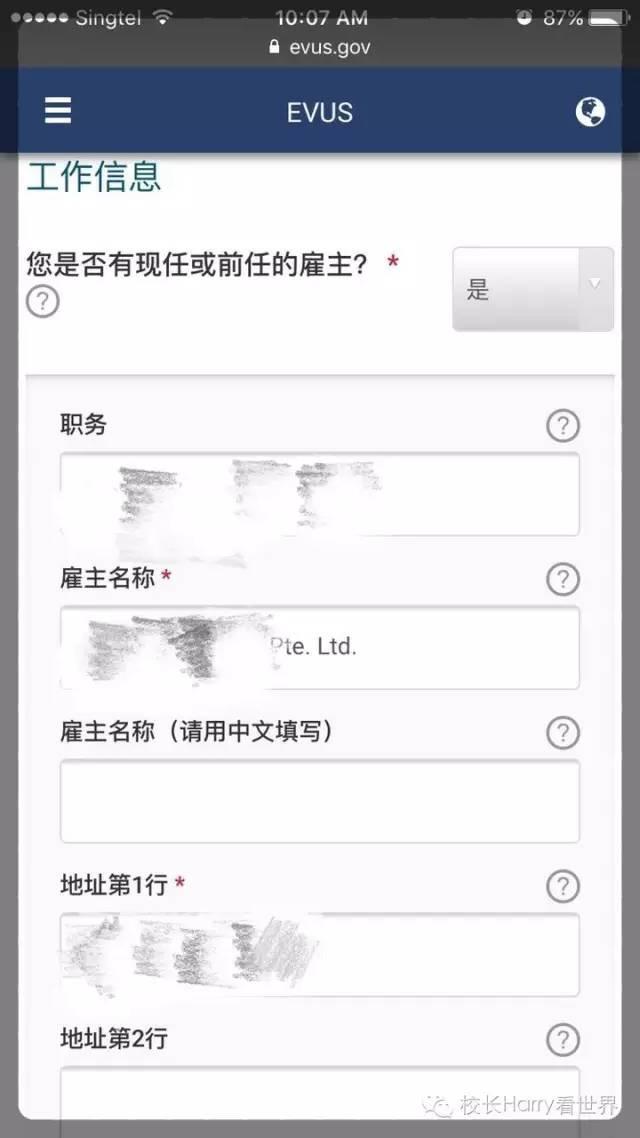Open the globe language selector
The width and height of the screenshot is (640, 1138).
[x=591, y=112]
